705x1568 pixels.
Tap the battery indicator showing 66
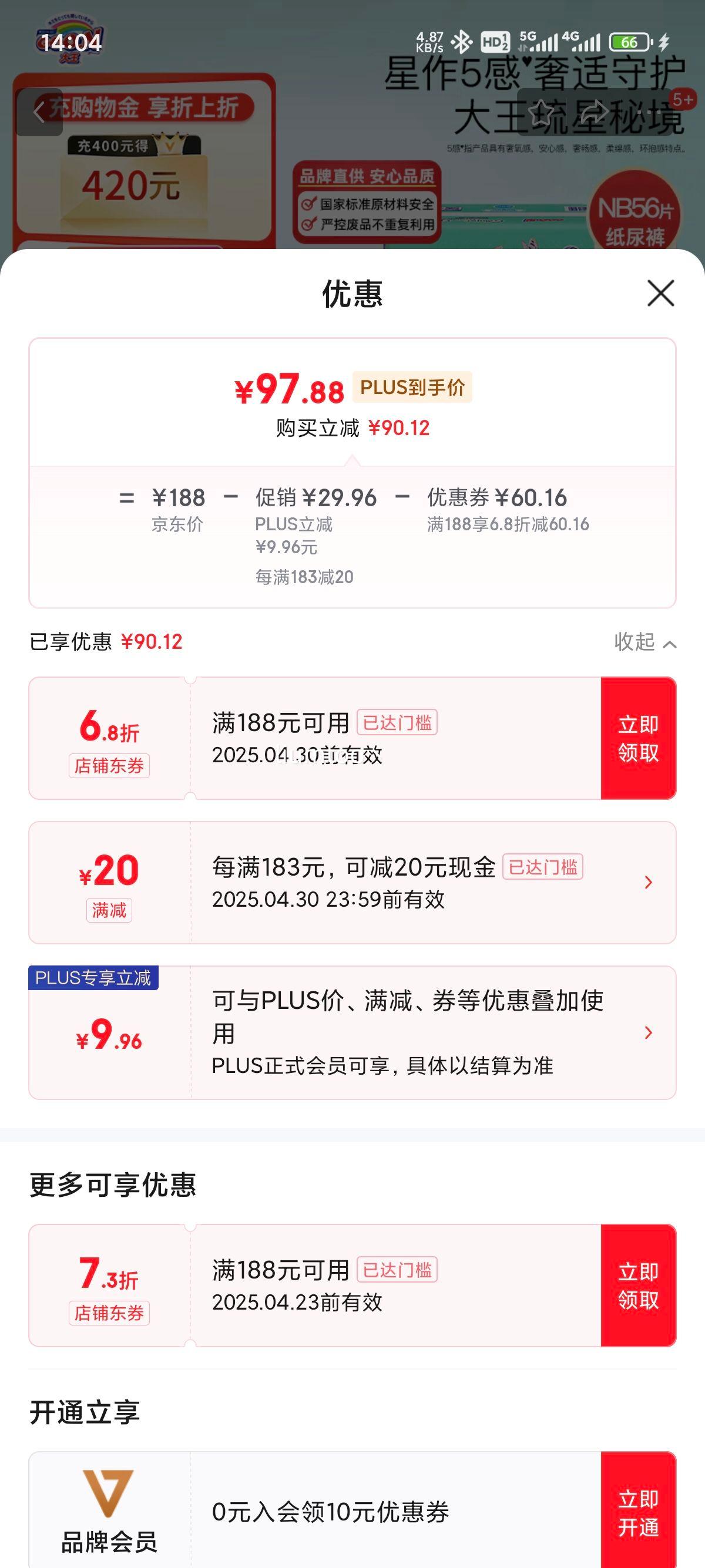tap(630, 41)
